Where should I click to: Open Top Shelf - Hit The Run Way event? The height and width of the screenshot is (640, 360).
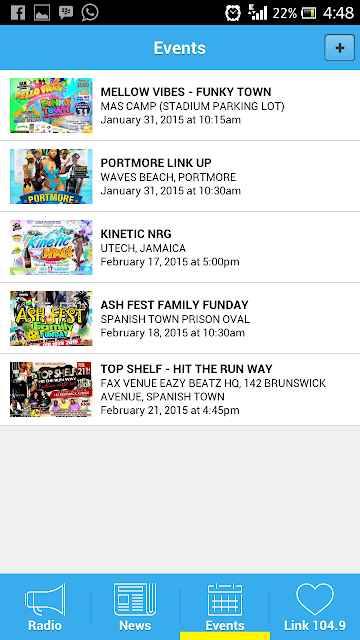click(x=180, y=389)
